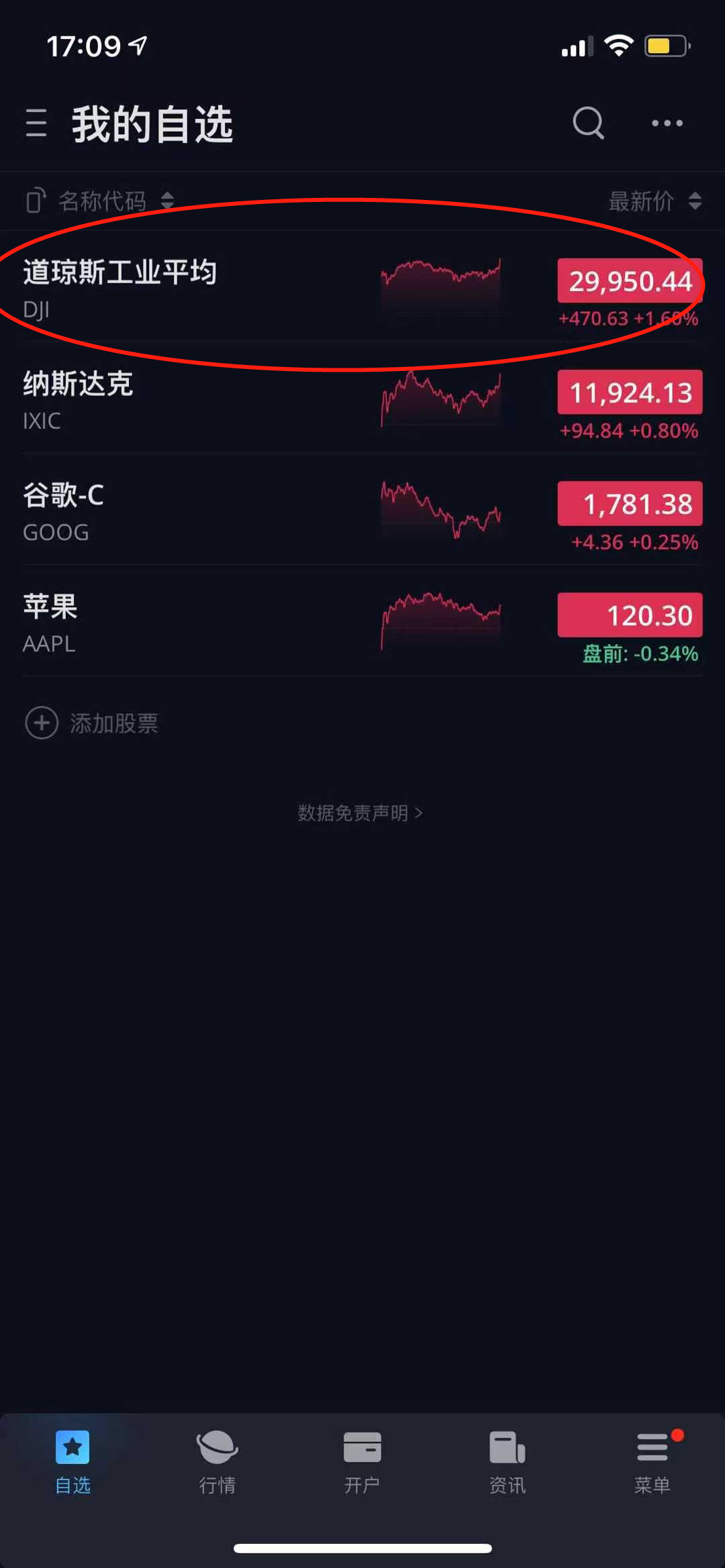Open the more options ellipsis icon
This screenshot has height=1568, width=725.
coord(666,123)
